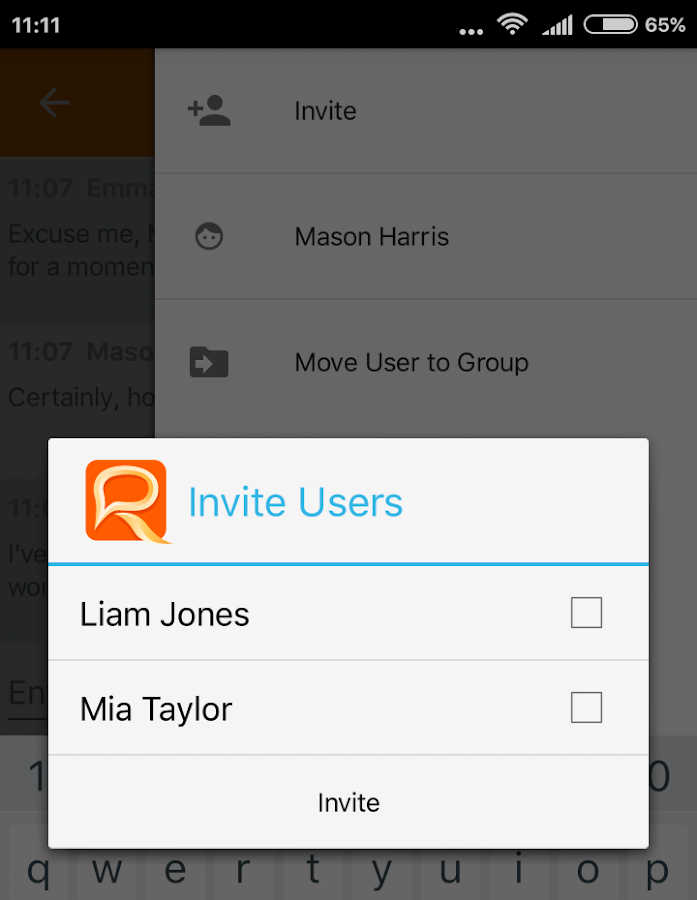Viewport: 697px width, 900px height.
Task: Choose Move User to Group
Action: (x=411, y=362)
